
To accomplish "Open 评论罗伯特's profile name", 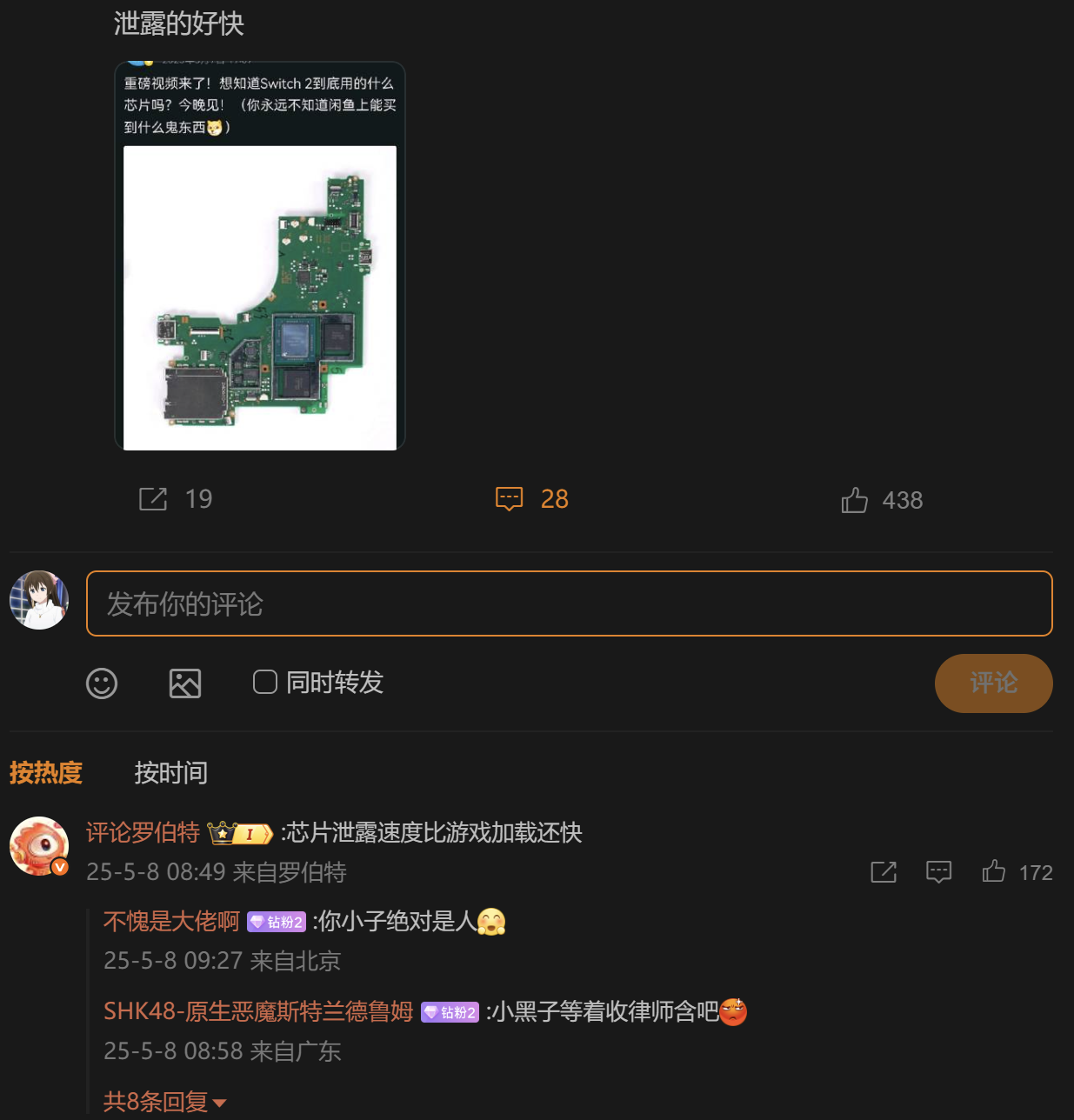I will pos(143,833).
